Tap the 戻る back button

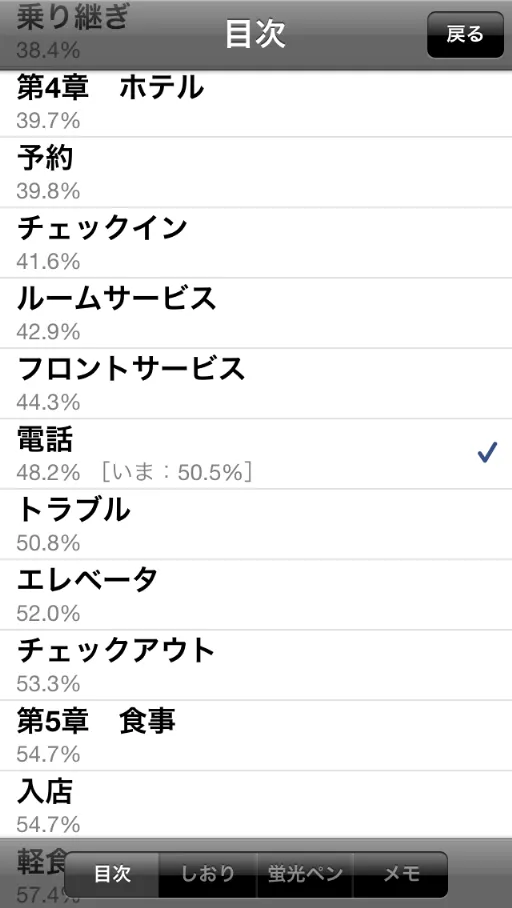465,35
